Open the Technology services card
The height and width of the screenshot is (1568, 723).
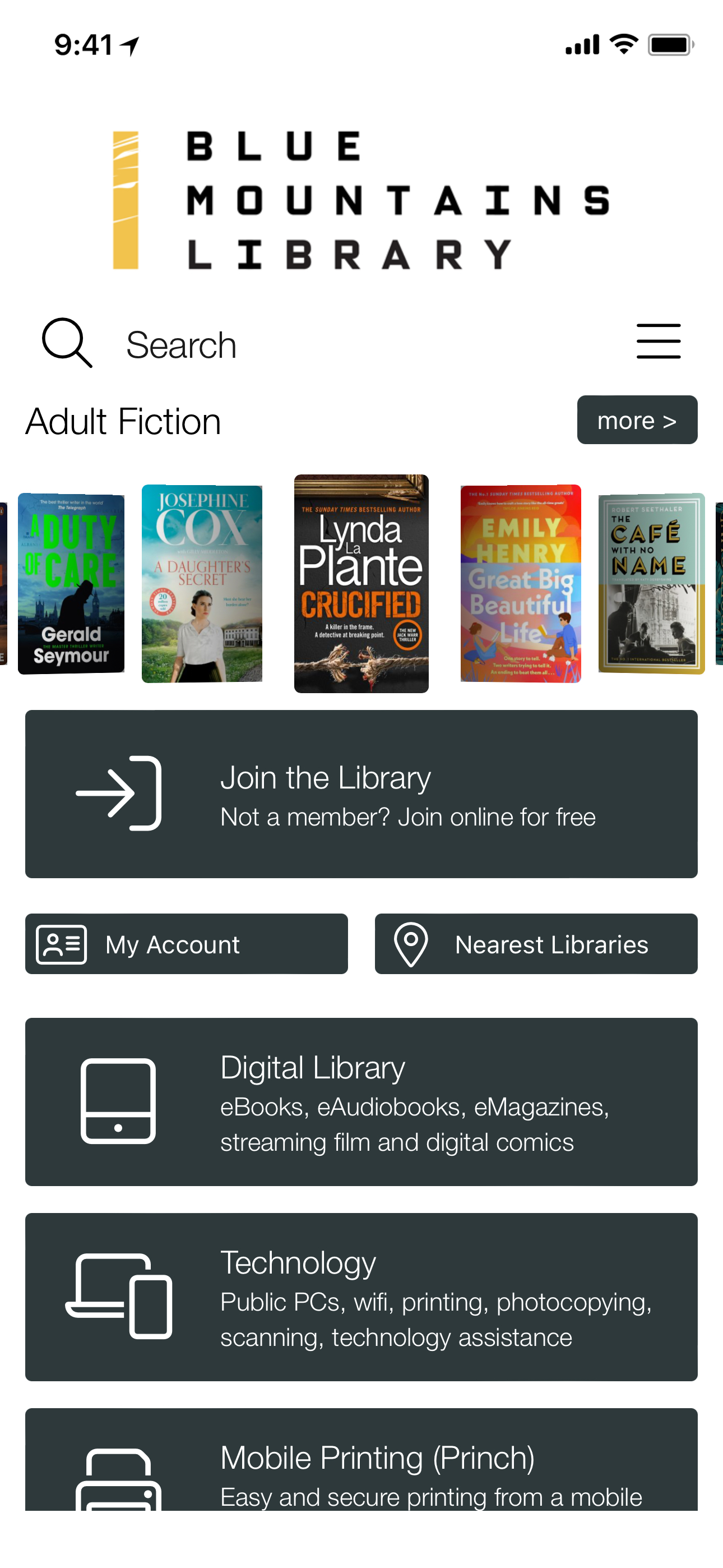361,1297
